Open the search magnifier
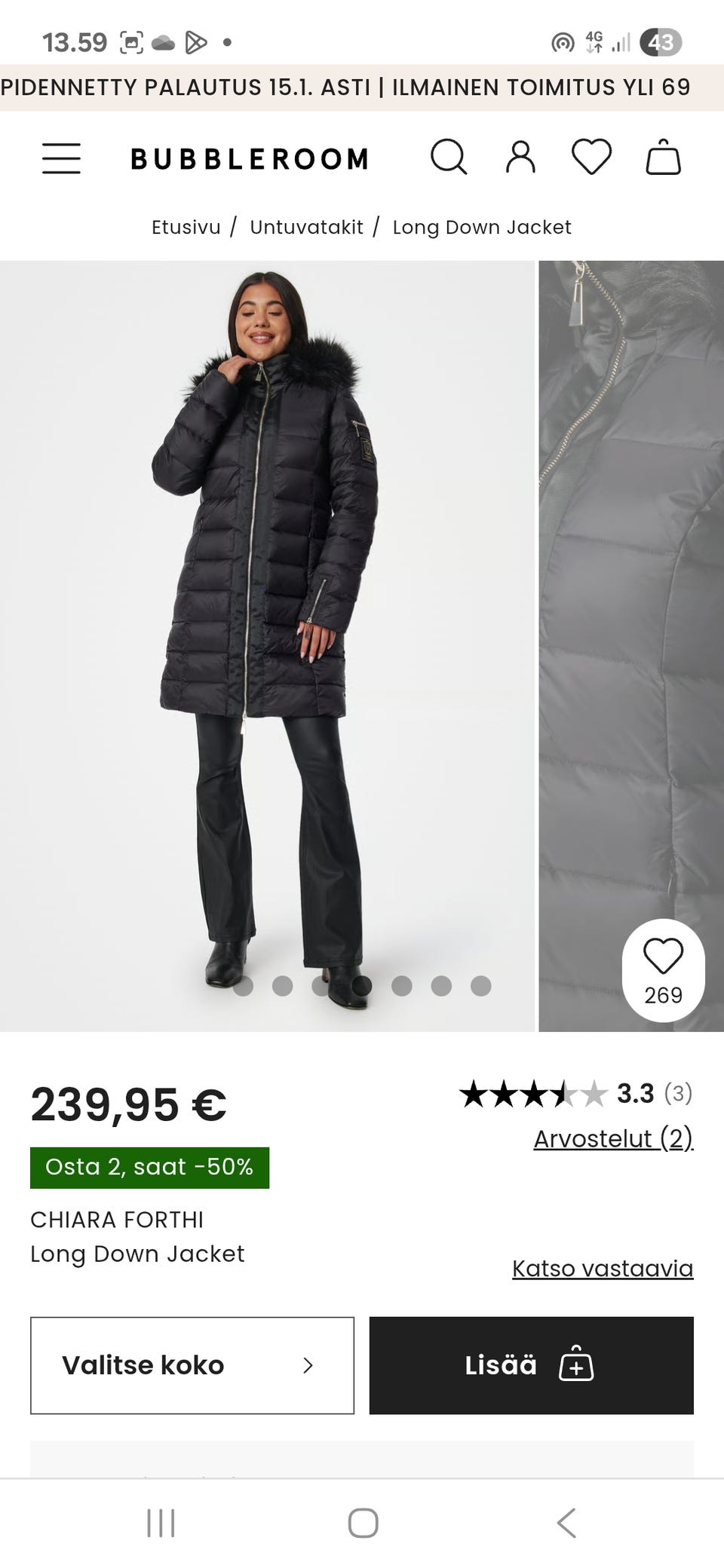The width and height of the screenshot is (724, 1568). tap(449, 158)
